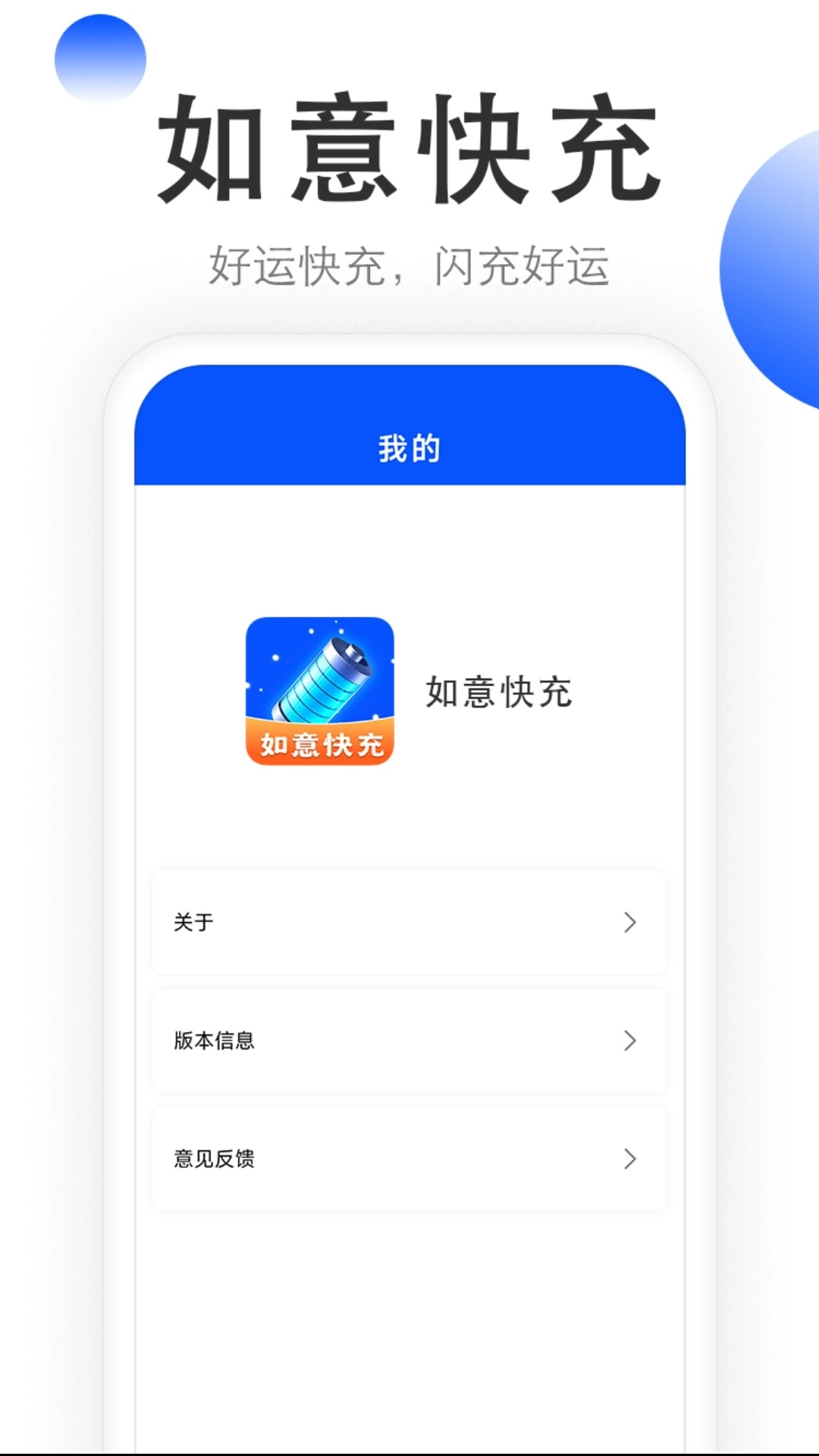819x1456 pixels.
Task: Expand the 意见反馈 row chevron
Action: coord(629,1158)
